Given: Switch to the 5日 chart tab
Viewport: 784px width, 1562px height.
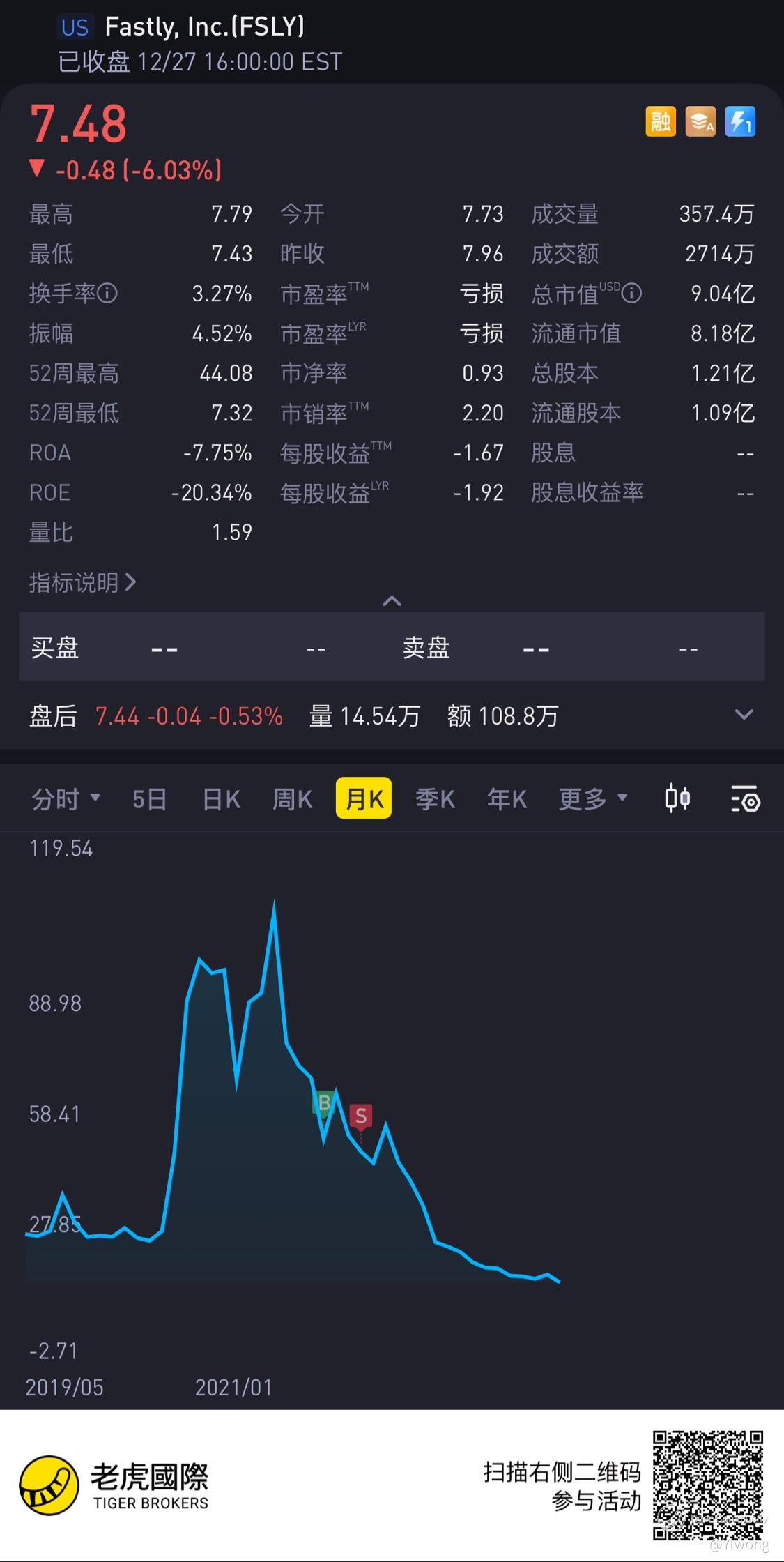Looking at the screenshot, I should tap(149, 798).
